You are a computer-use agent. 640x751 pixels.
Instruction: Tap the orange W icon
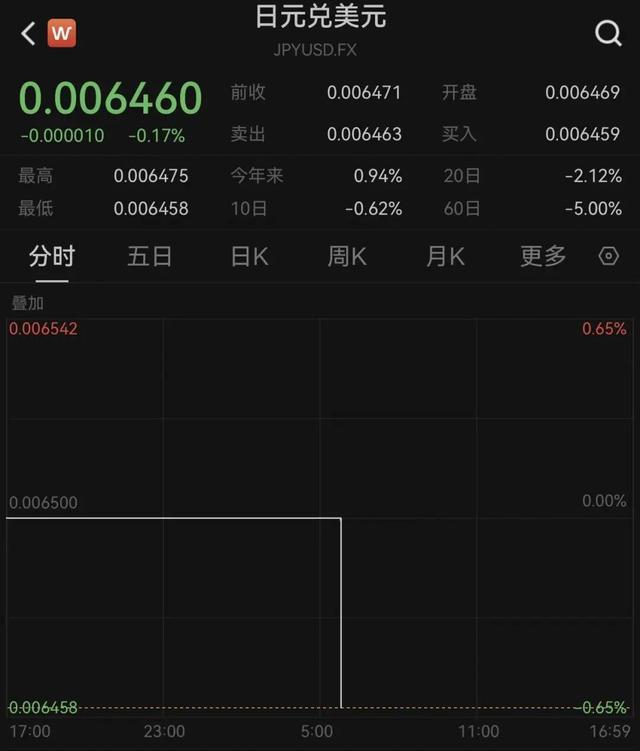tap(62, 33)
